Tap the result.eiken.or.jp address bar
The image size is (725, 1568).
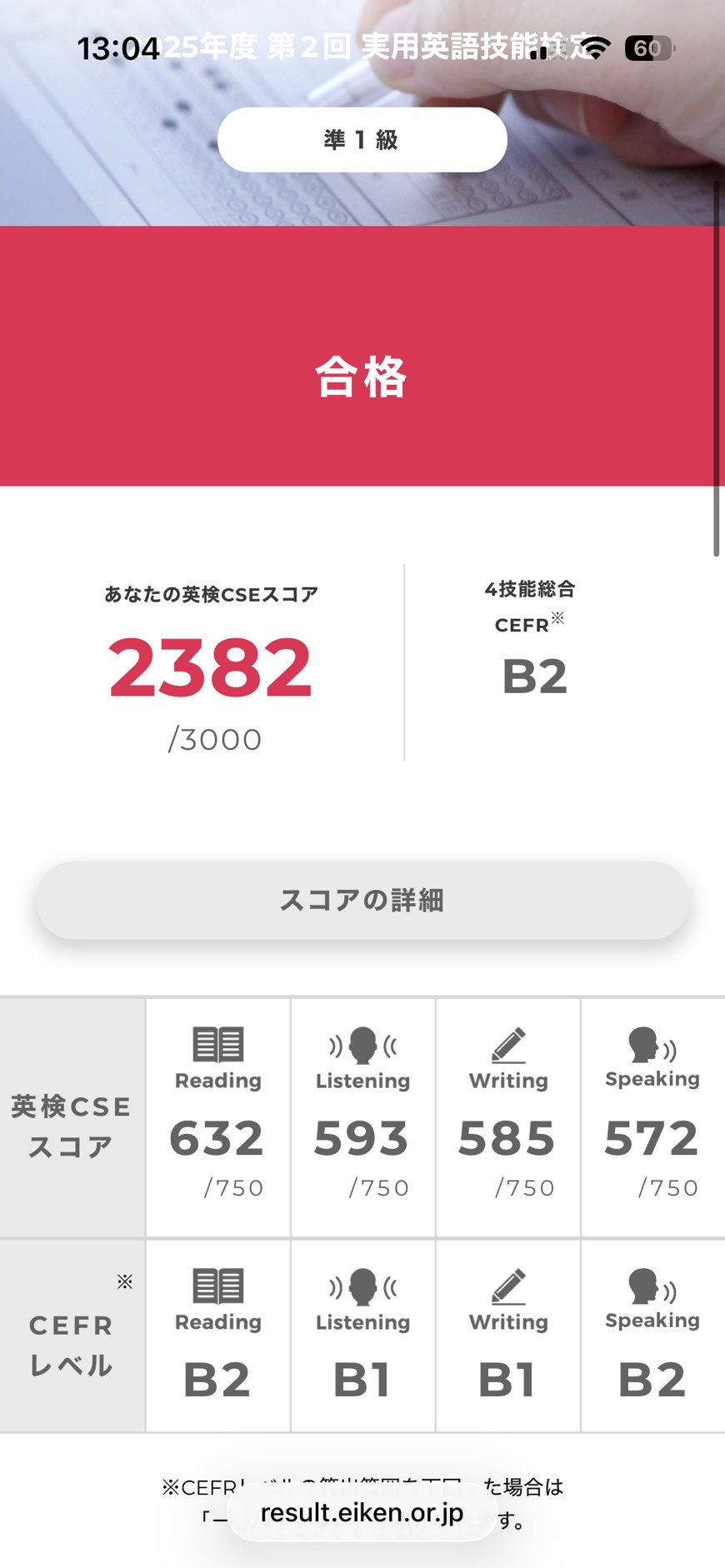click(362, 1512)
